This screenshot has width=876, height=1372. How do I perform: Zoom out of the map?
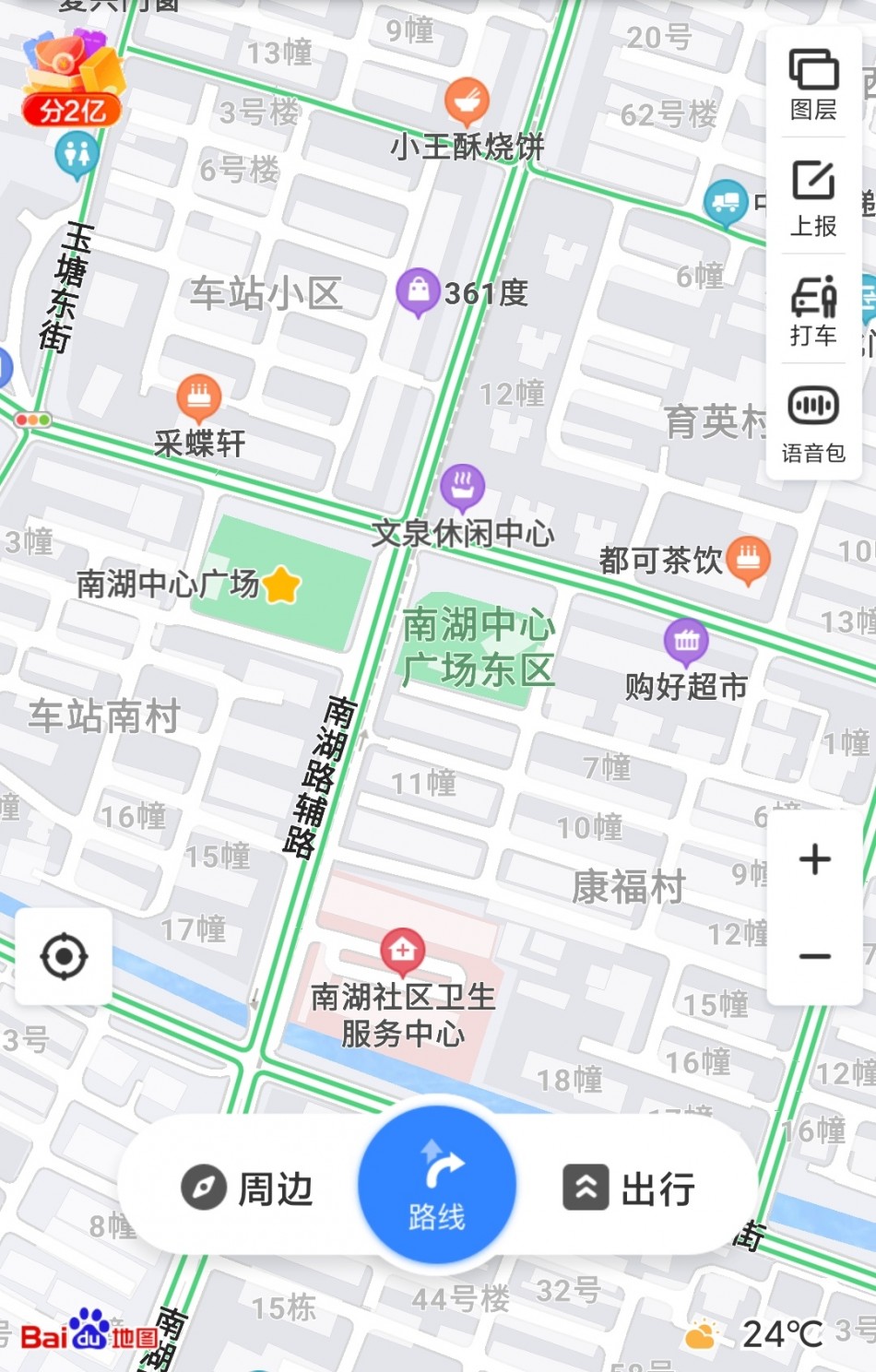(814, 956)
